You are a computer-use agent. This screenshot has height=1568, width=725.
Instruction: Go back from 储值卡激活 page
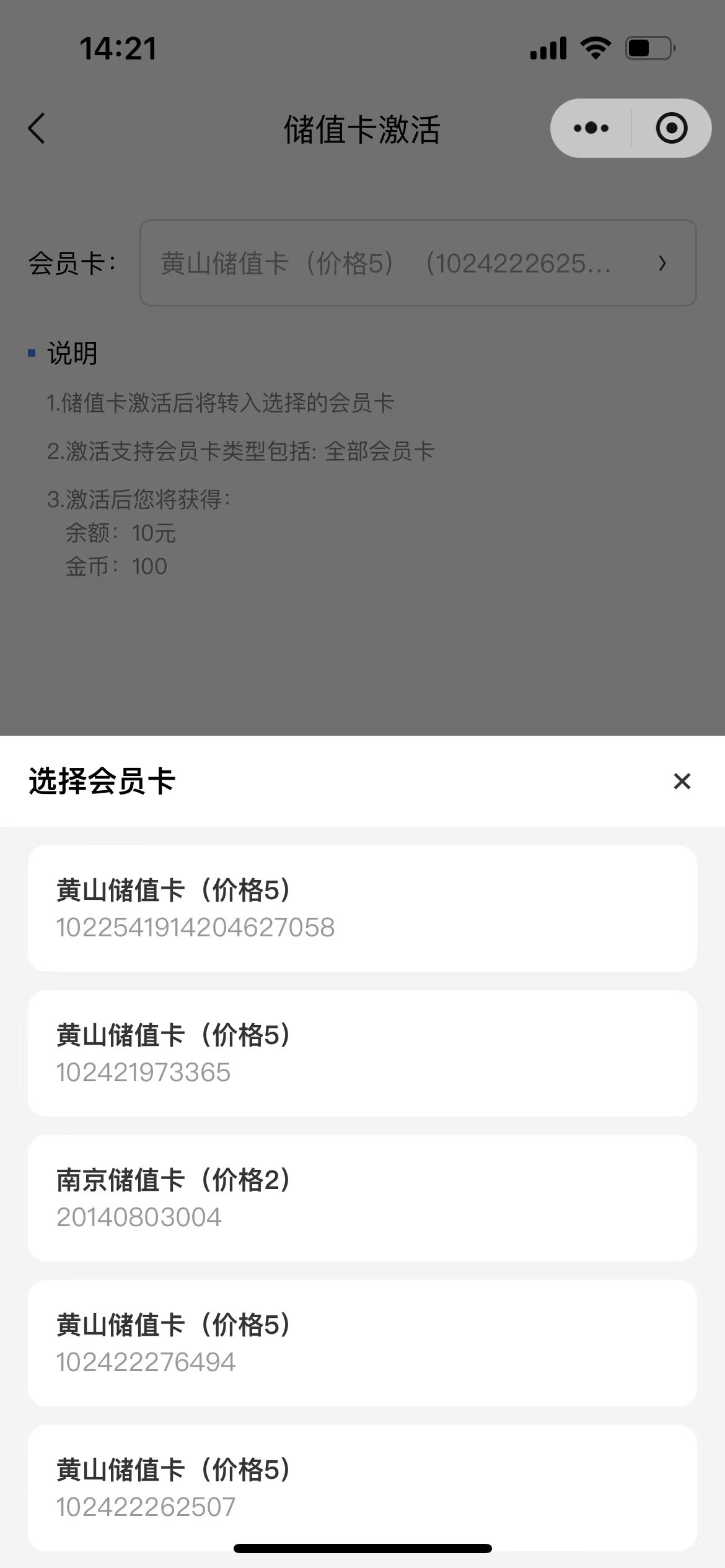tap(37, 128)
